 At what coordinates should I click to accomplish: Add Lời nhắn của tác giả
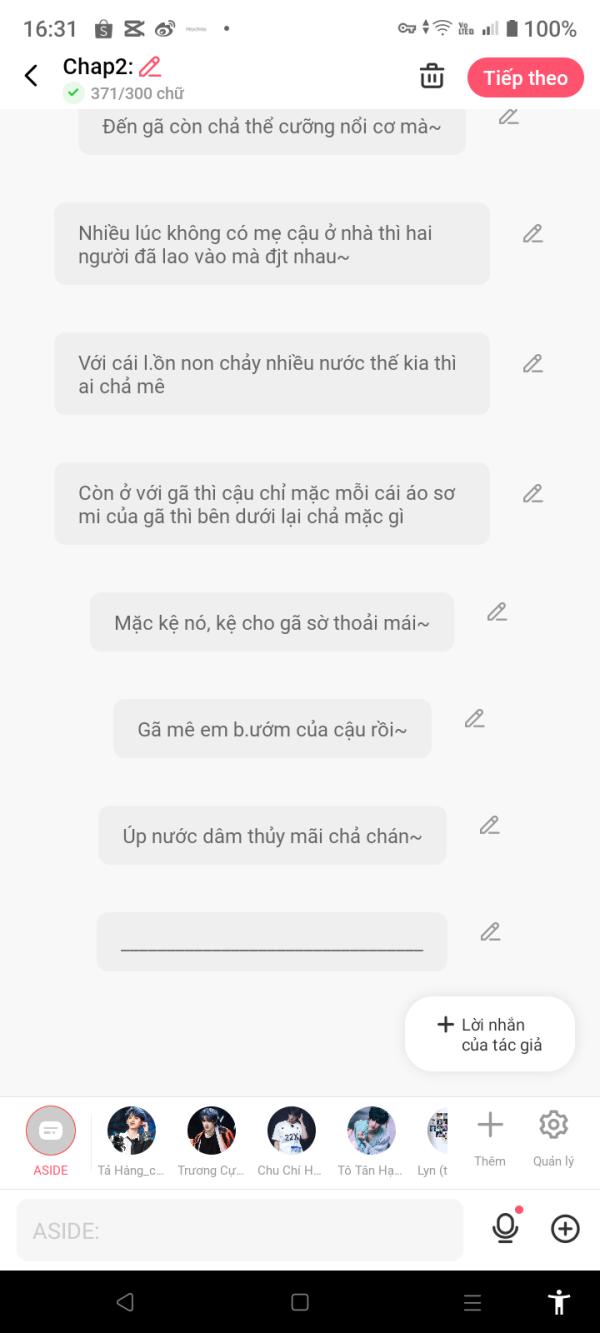click(x=490, y=1034)
